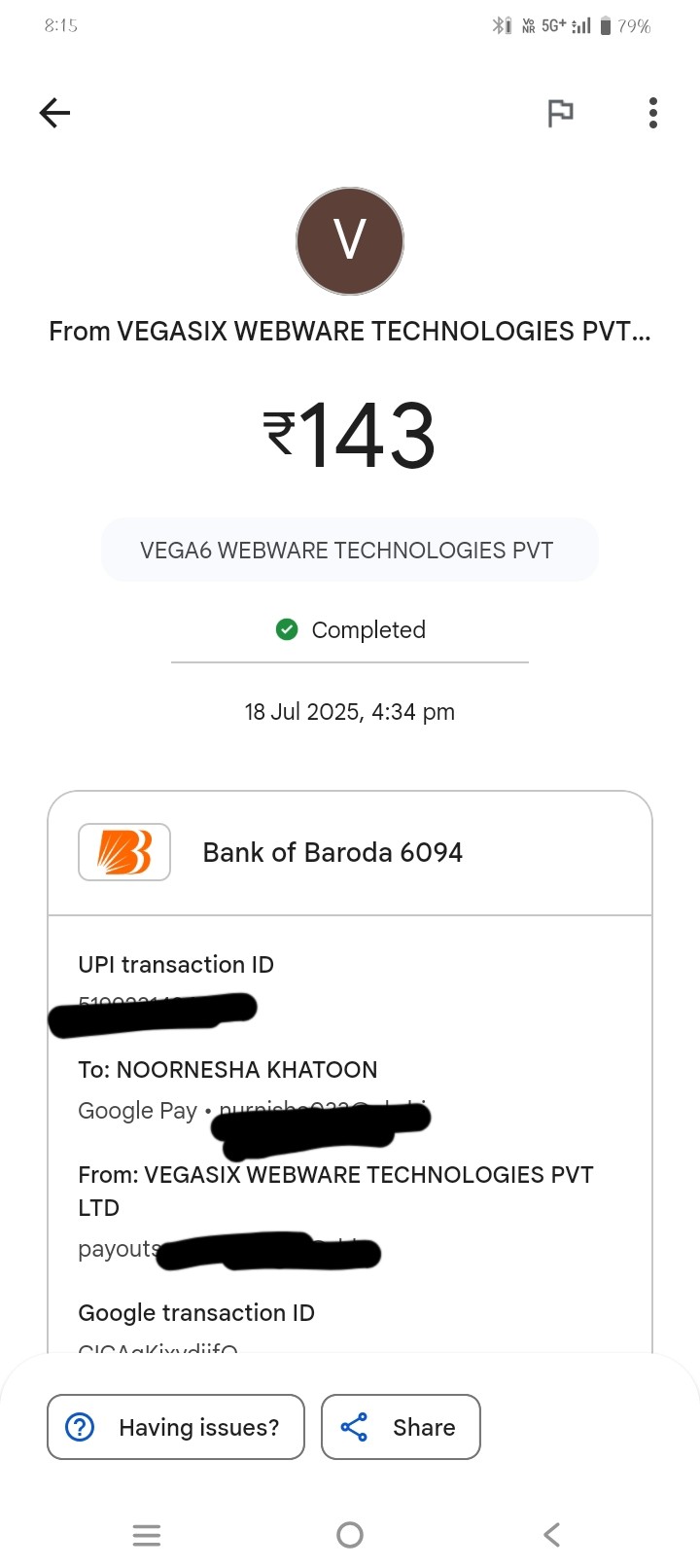Open the three-dot overflow menu
700x1568 pixels.
653,113
